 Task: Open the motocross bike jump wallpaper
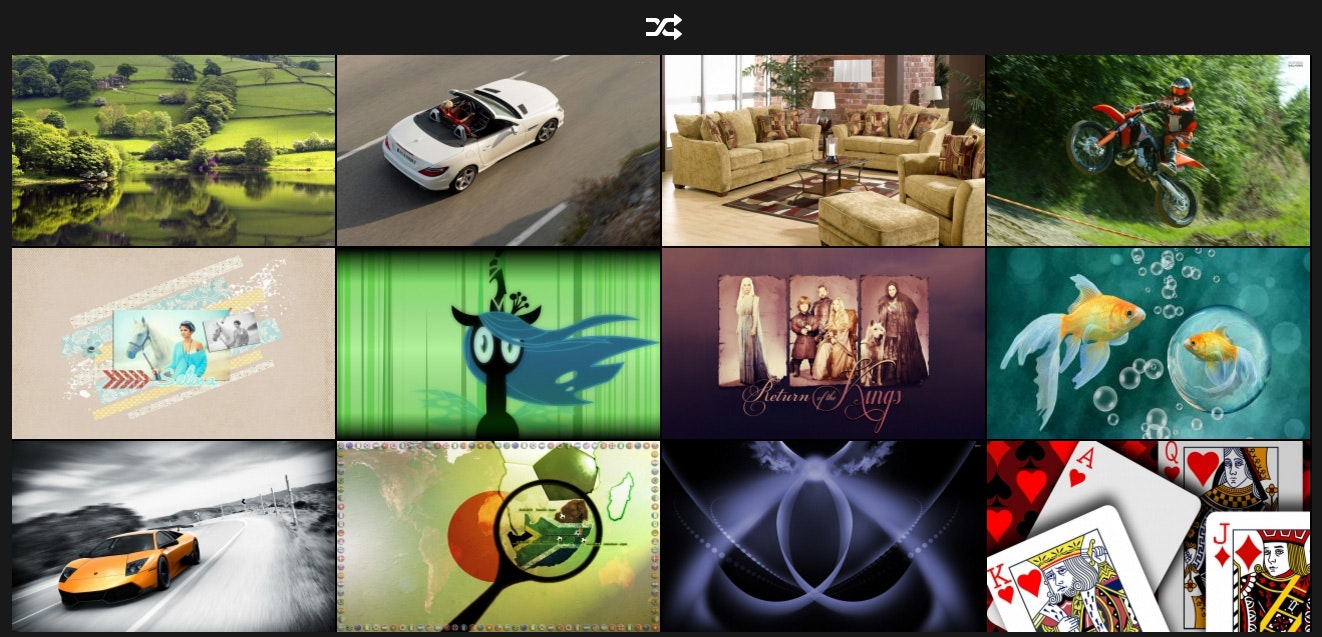(1148, 150)
